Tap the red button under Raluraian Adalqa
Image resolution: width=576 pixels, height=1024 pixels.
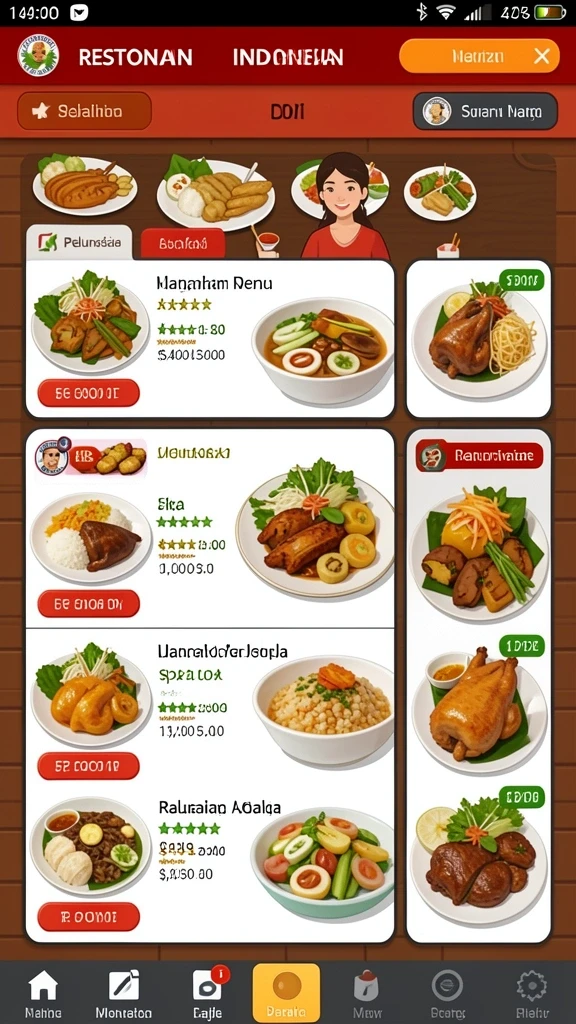(x=88, y=917)
